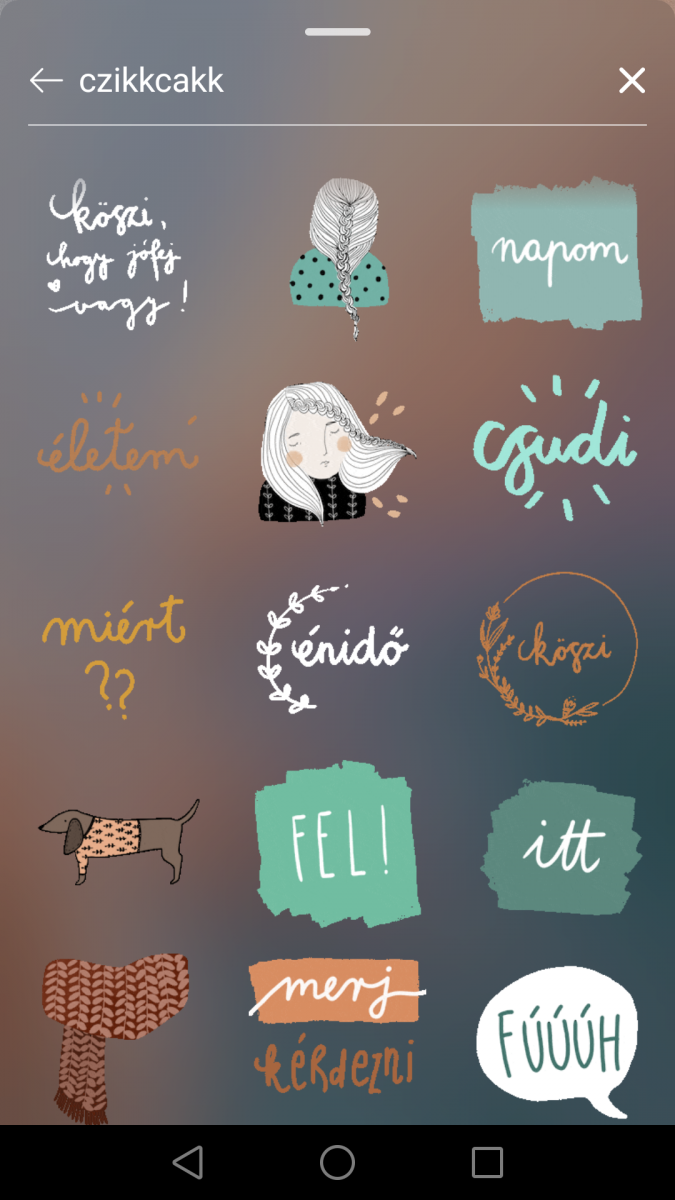
Task: Pick the 'FEL!' sticker
Action: click(336, 843)
